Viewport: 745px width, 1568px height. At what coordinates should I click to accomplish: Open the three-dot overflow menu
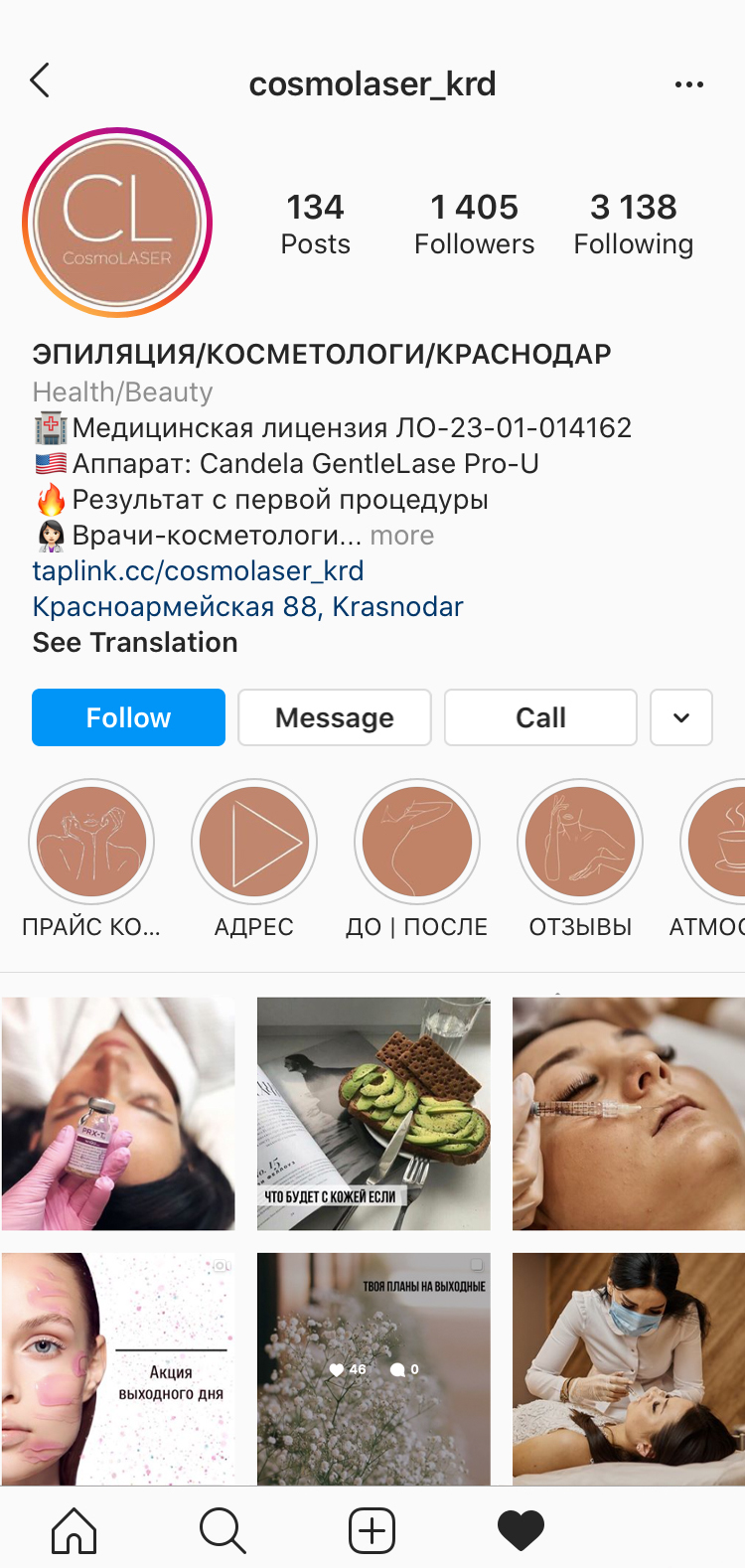688,84
